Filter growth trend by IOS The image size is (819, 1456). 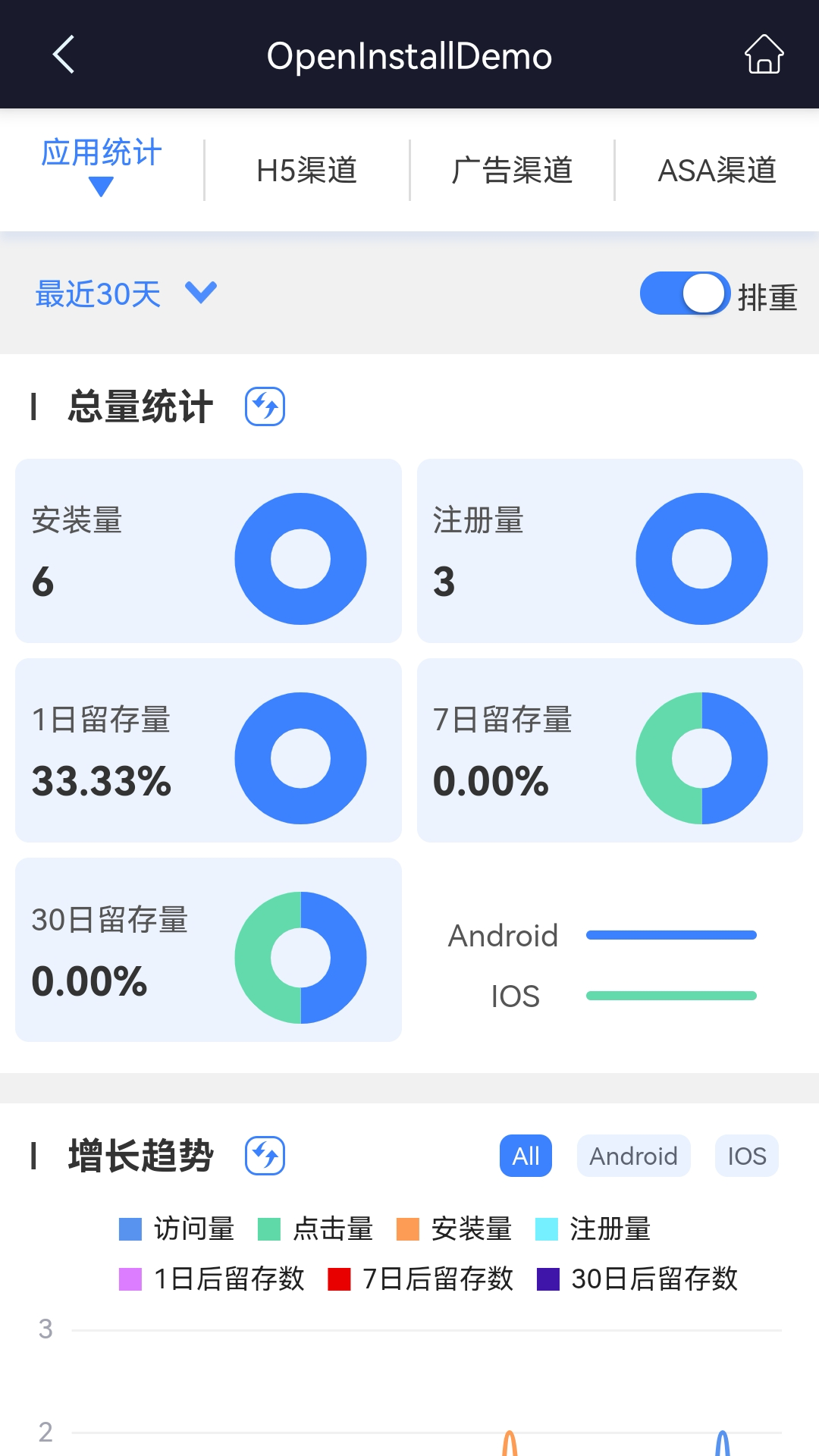(747, 1156)
